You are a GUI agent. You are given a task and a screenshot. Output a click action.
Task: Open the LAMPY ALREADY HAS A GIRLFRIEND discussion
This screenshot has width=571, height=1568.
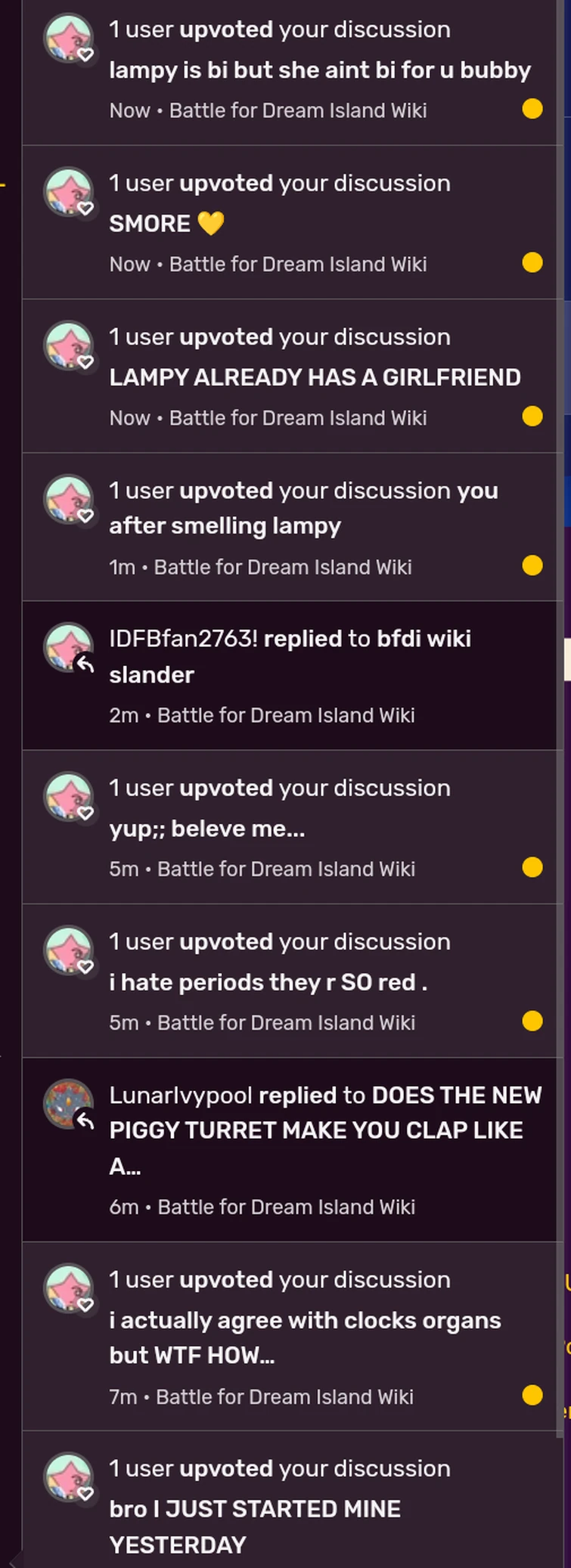pyautogui.click(x=315, y=377)
